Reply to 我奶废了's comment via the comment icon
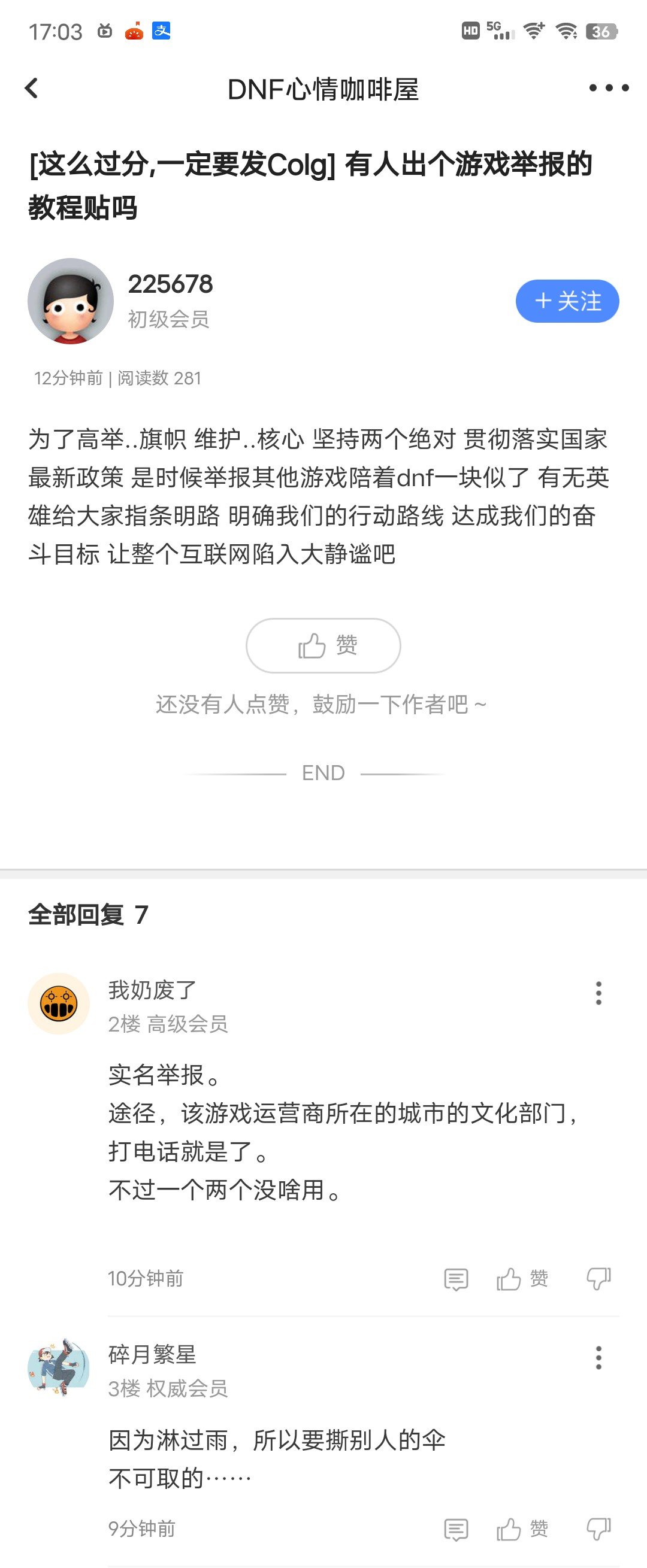Screen dimensions: 647x1568 tap(456, 1279)
